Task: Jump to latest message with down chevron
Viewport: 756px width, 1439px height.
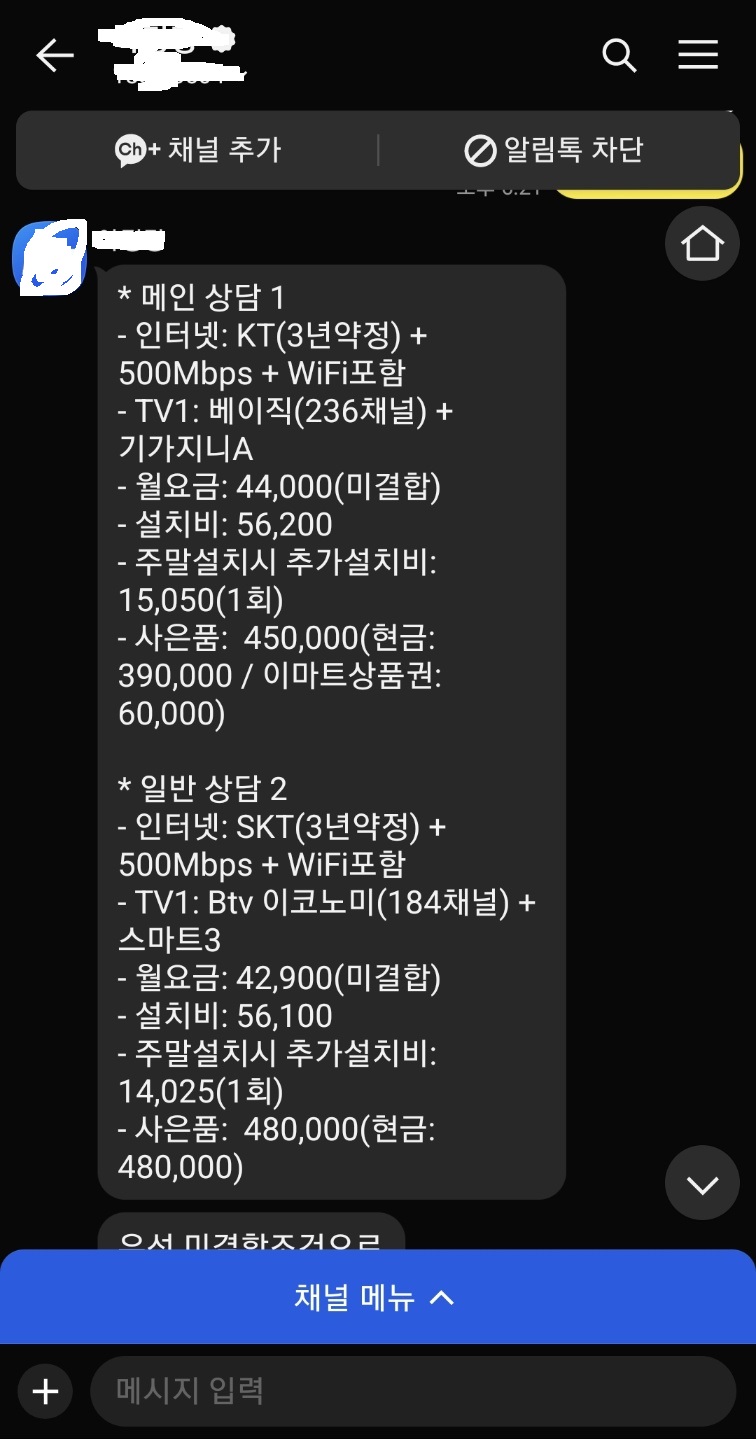Action: click(702, 1184)
